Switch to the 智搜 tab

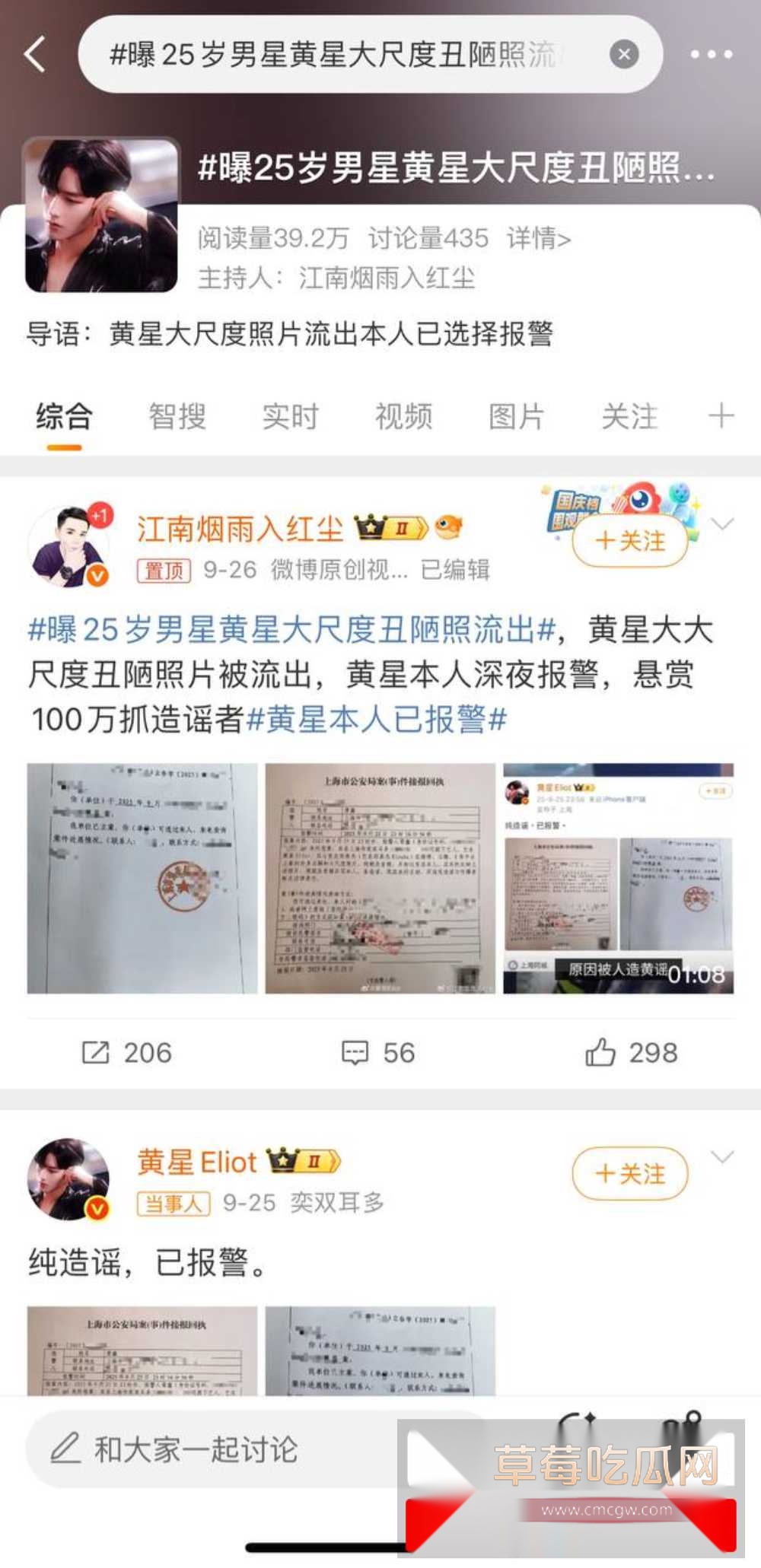point(177,417)
